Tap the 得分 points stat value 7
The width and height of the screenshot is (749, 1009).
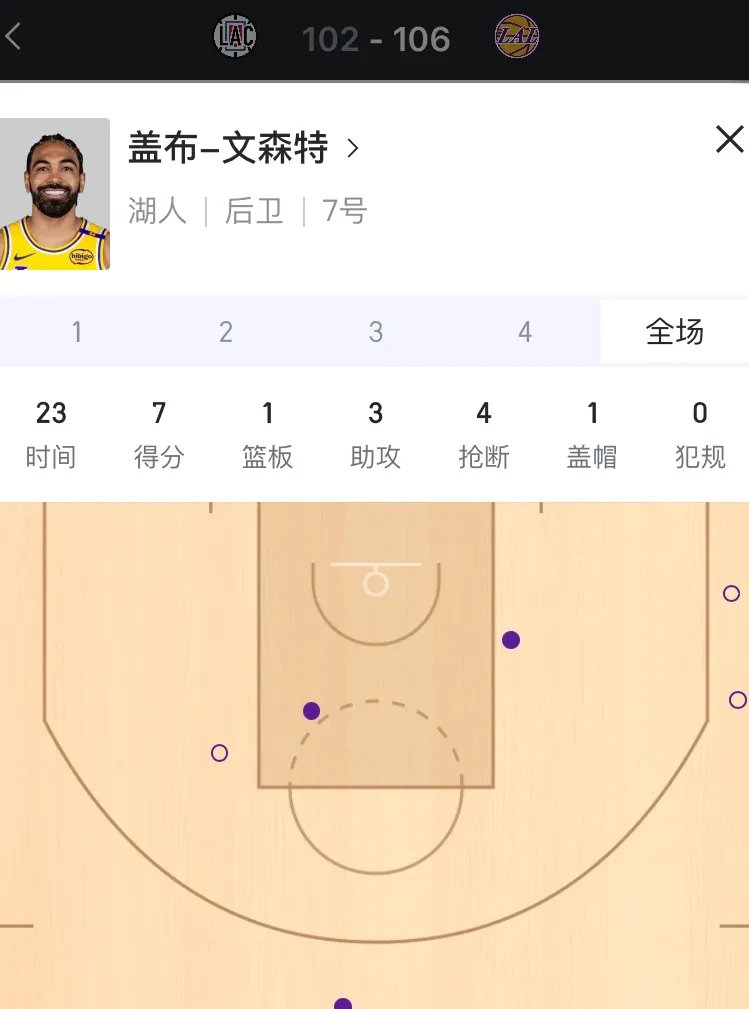click(x=158, y=412)
